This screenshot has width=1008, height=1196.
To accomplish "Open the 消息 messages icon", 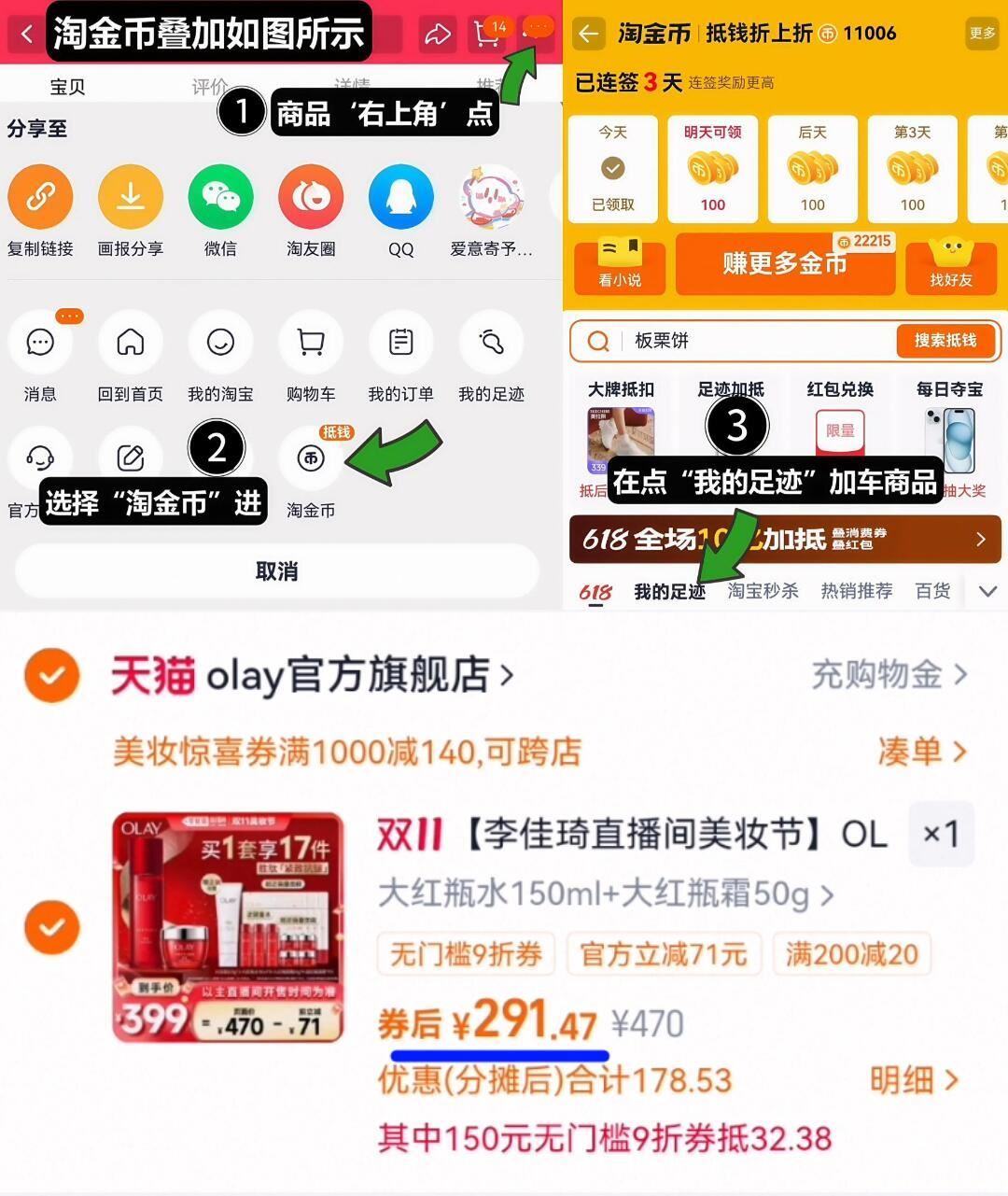I will point(40,343).
